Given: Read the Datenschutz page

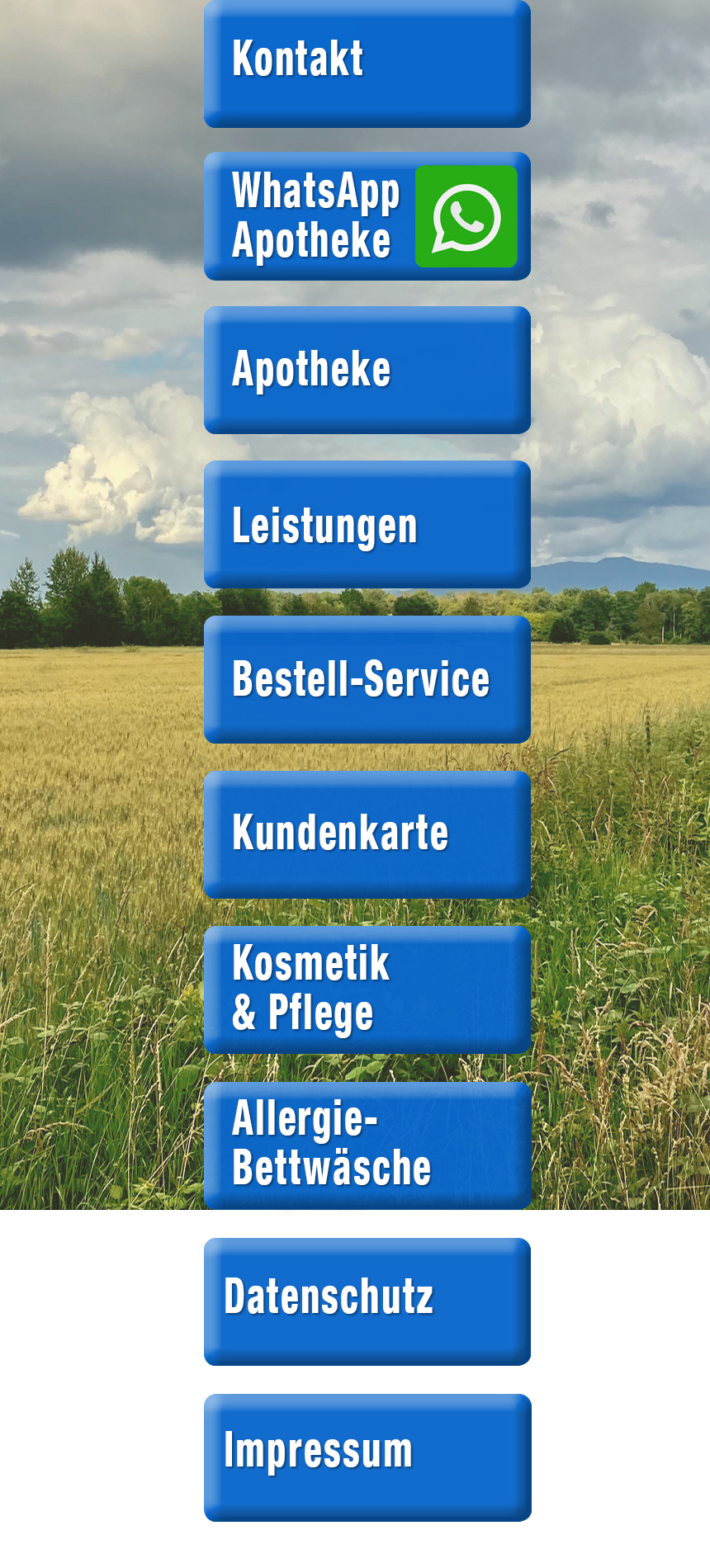Looking at the screenshot, I should pyautogui.click(x=367, y=1298).
